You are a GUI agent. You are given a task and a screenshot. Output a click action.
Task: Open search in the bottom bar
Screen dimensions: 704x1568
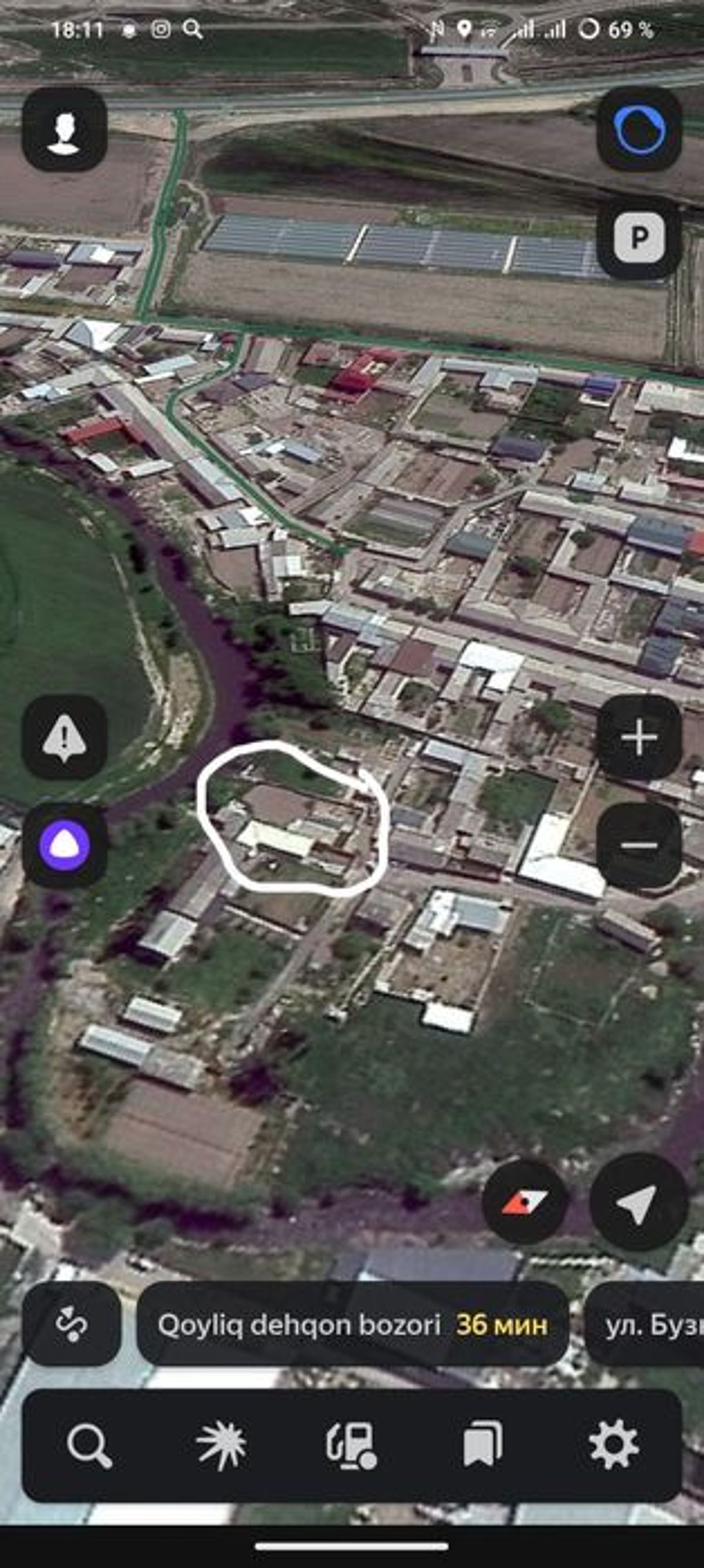[x=89, y=1445]
